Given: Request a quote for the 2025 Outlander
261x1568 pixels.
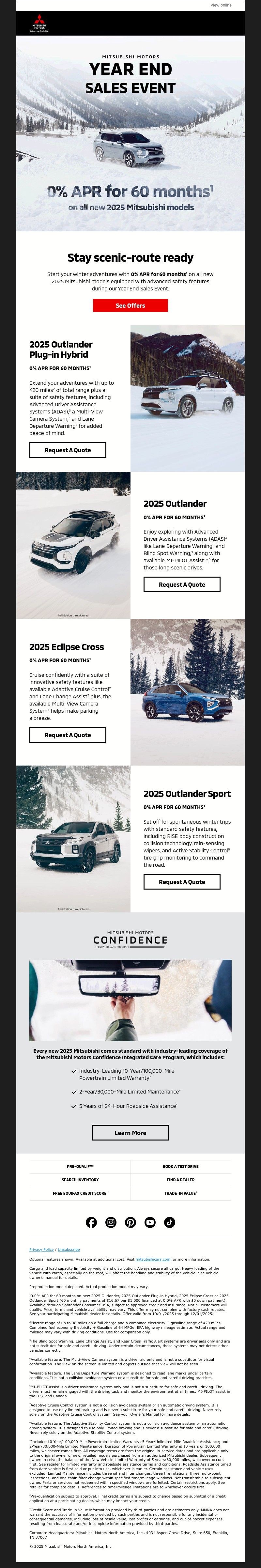Looking at the screenshot, I should pyautogui.click(x=181, y=584).
